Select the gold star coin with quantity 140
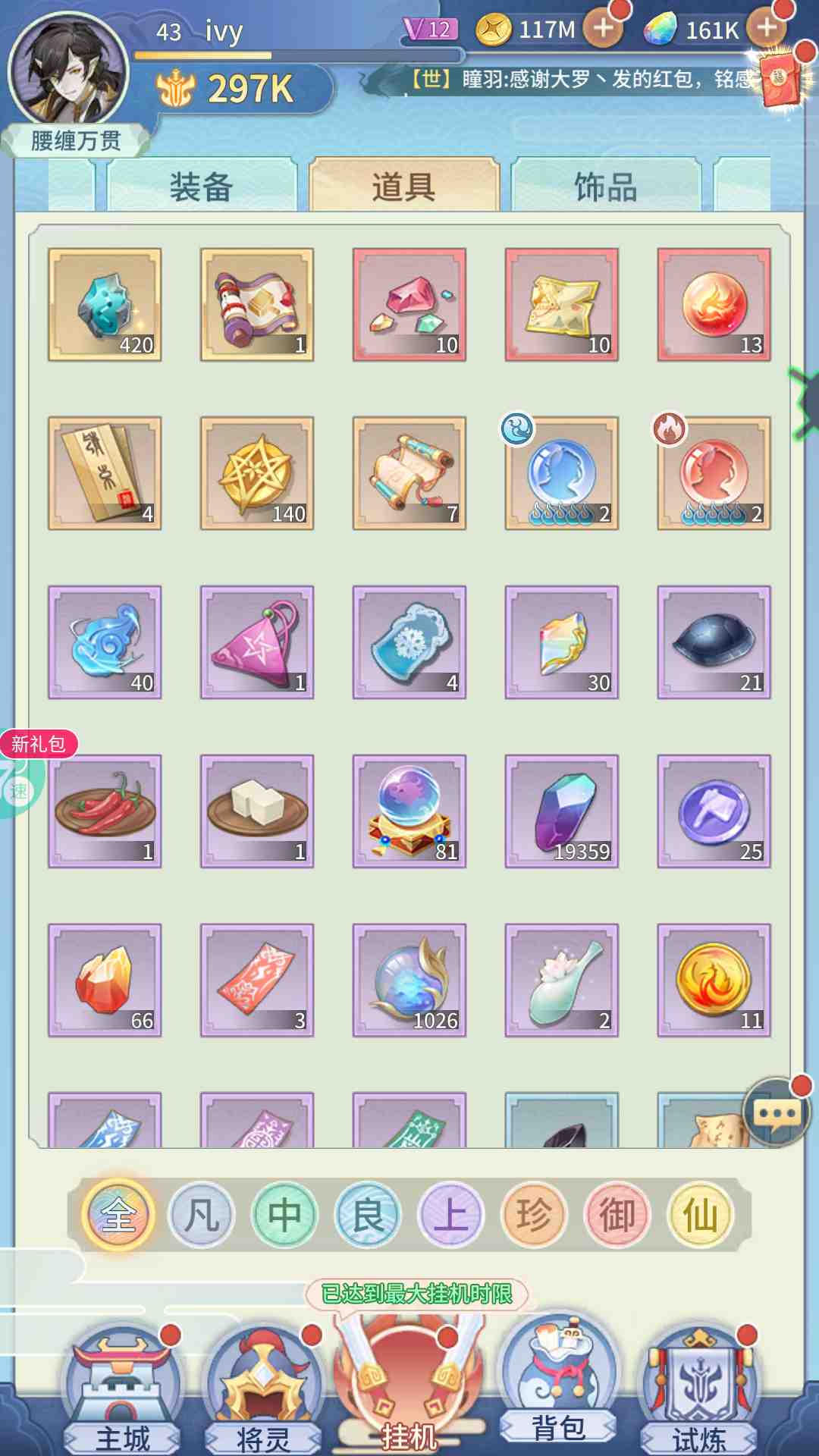Image resolution: width=819 pixels, height=1456 pixels. 257,473
